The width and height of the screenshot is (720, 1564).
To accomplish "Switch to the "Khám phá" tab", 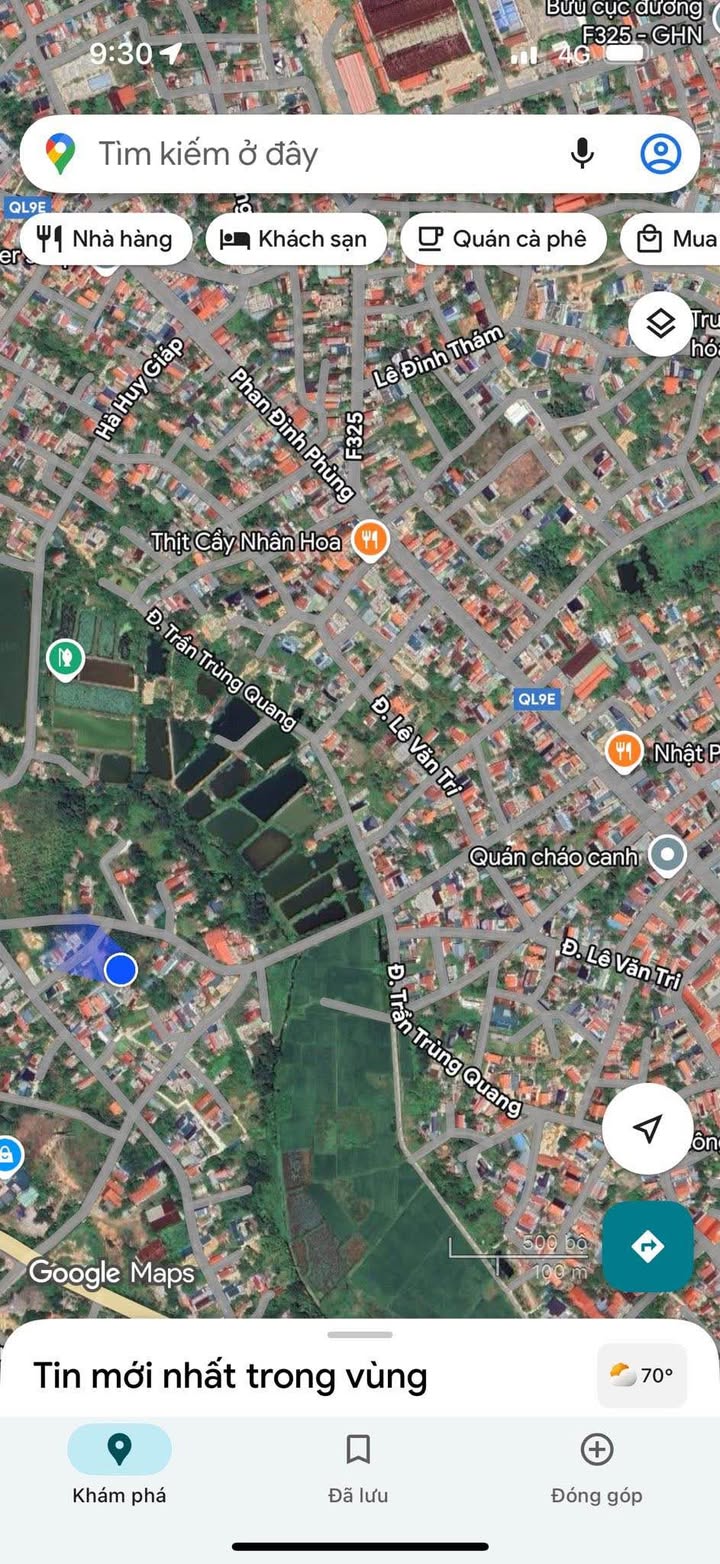I will click(119, 1464).
